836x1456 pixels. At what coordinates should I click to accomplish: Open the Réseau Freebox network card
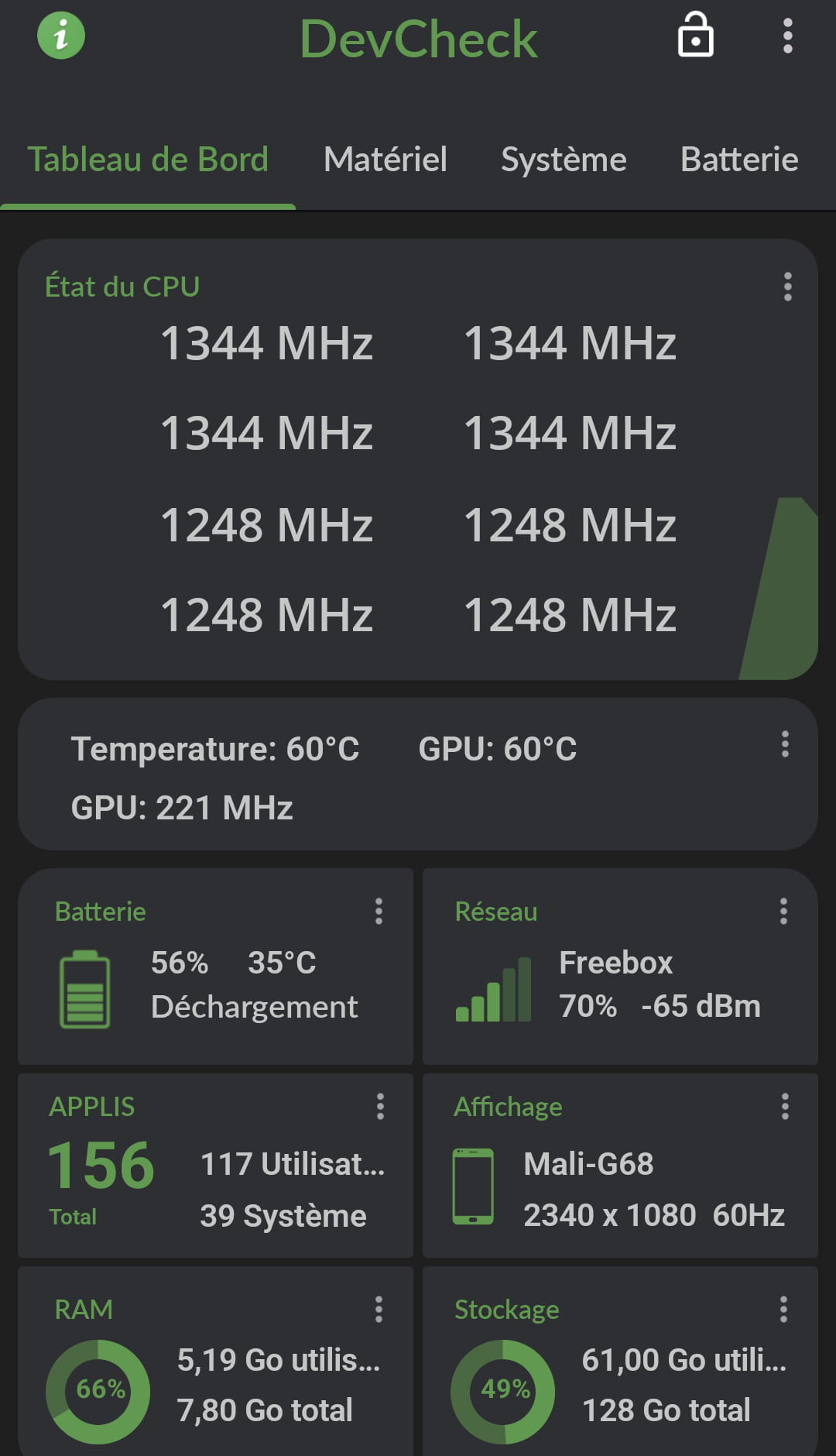point(620,967)
